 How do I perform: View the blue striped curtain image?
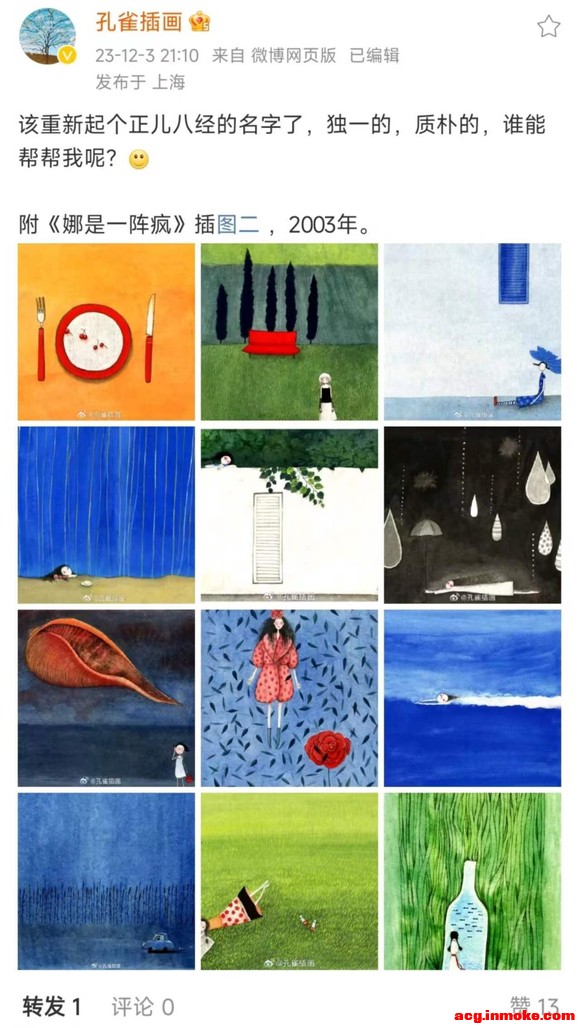pos(106,515)
